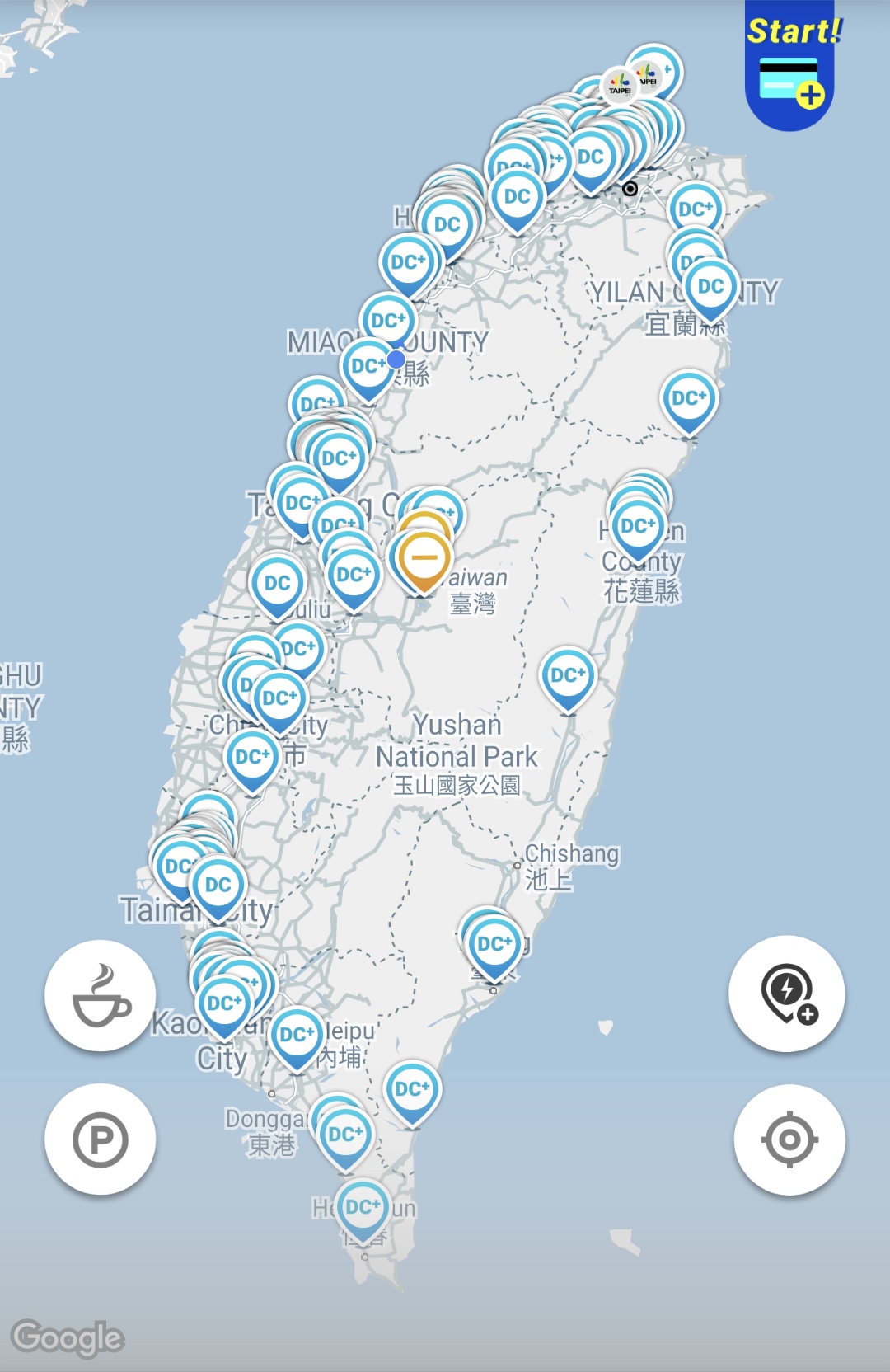The width and height of the screenshot is (890, 1372).
Task: Toggle the parking filter button
Action: tap(101, 1139)
